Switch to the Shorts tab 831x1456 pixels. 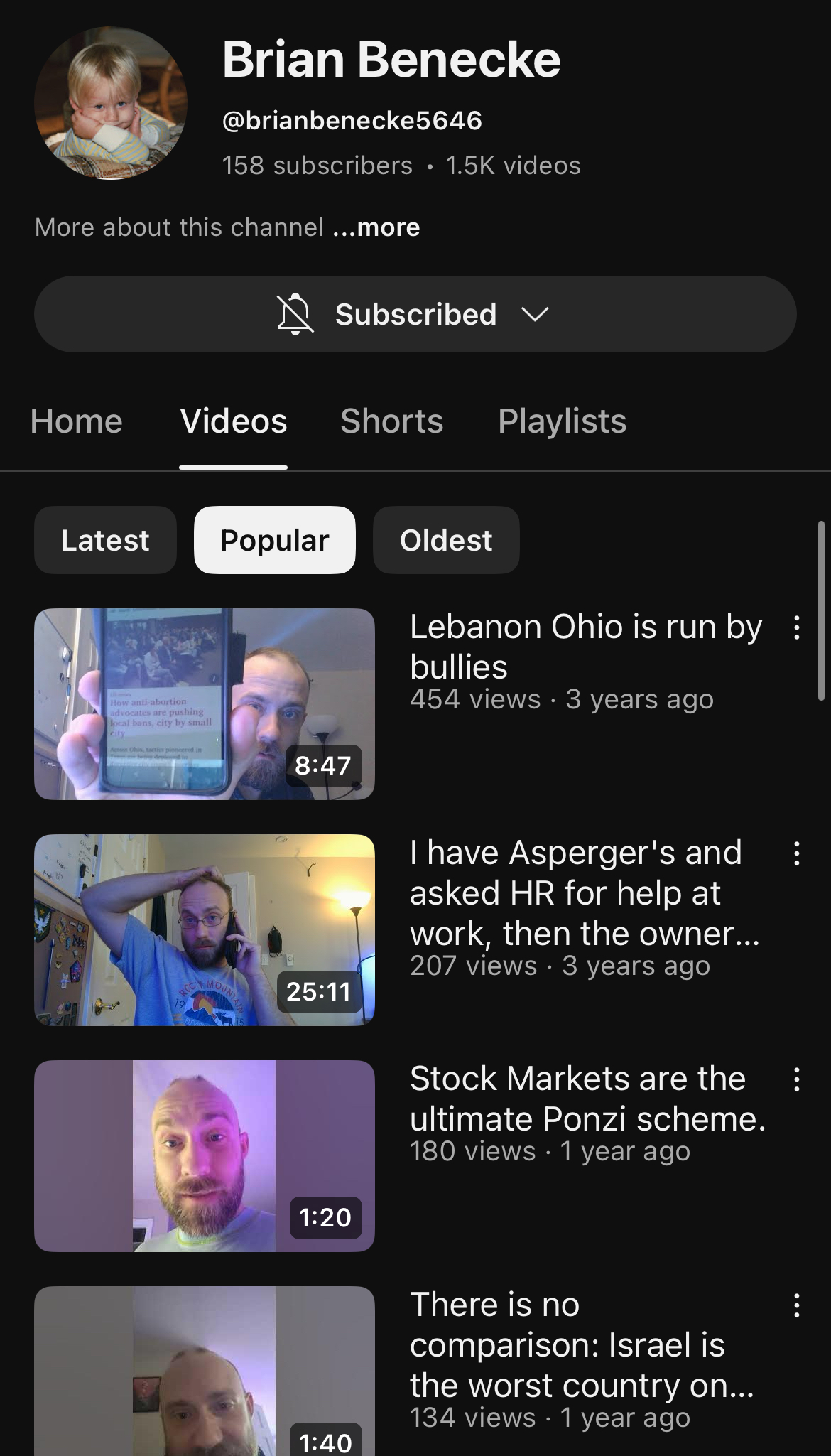tap(392, 421)
